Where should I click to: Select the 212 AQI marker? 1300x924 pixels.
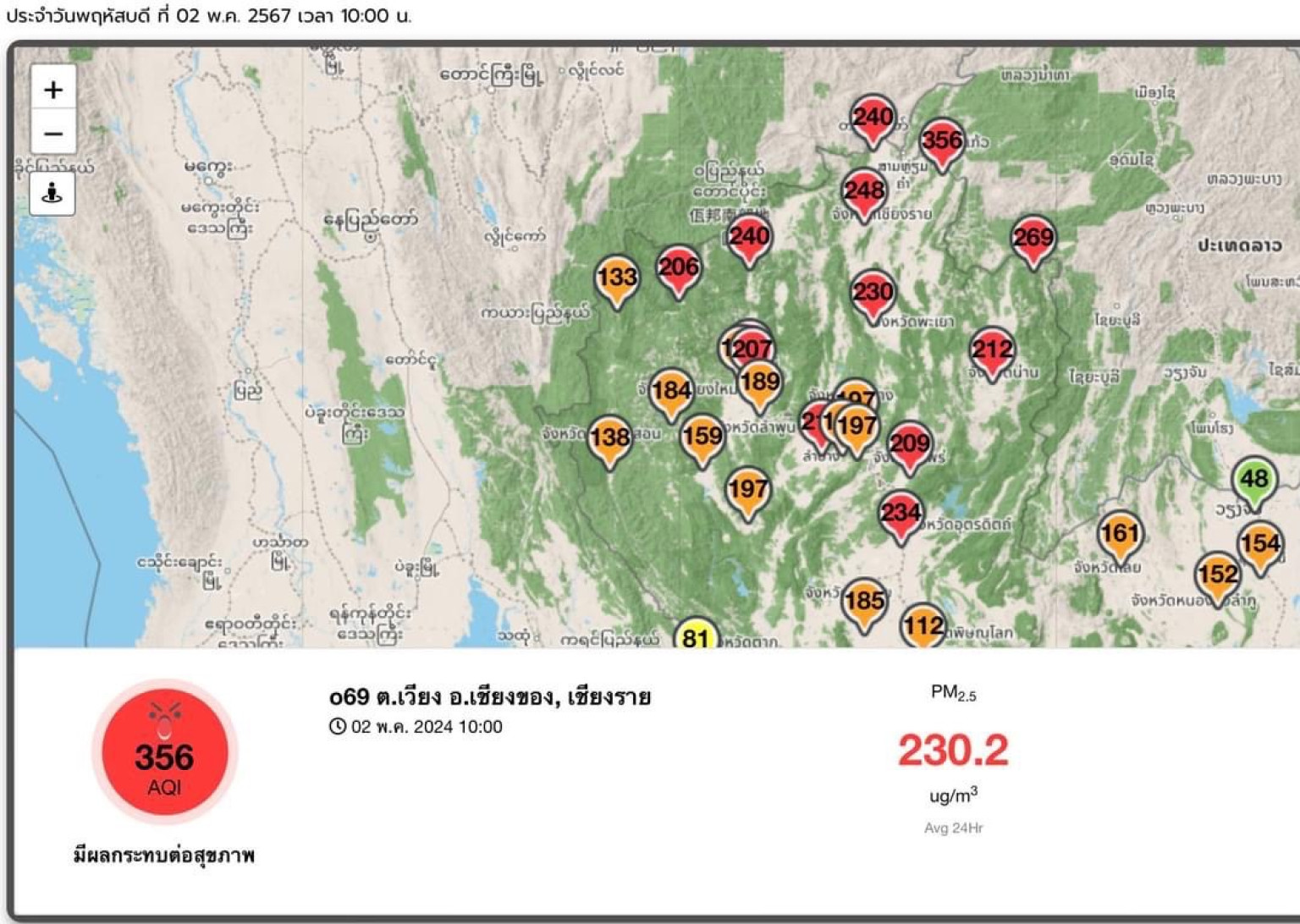pos(991,349)
